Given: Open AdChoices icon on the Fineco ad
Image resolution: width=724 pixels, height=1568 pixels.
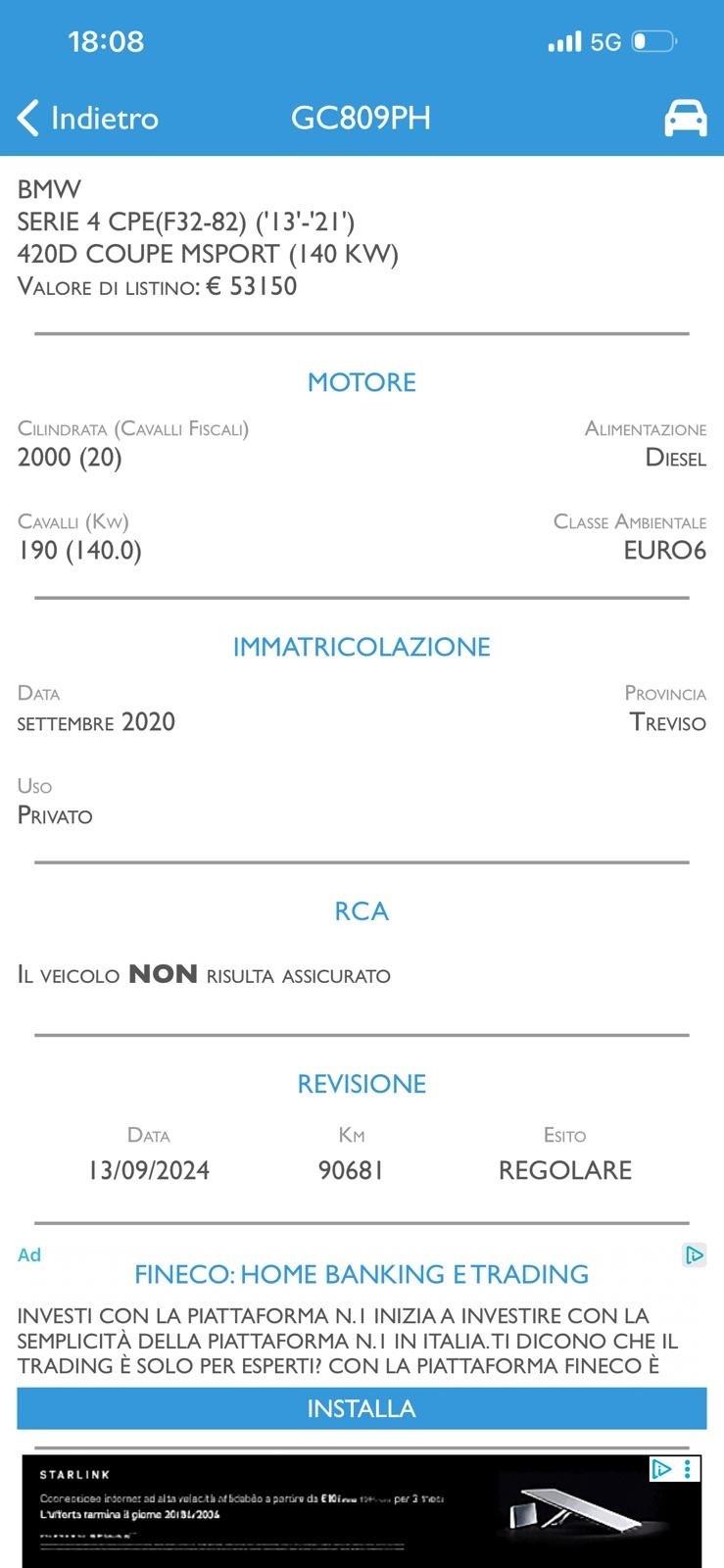Looking at the screenshot, I should (694, 1254).
